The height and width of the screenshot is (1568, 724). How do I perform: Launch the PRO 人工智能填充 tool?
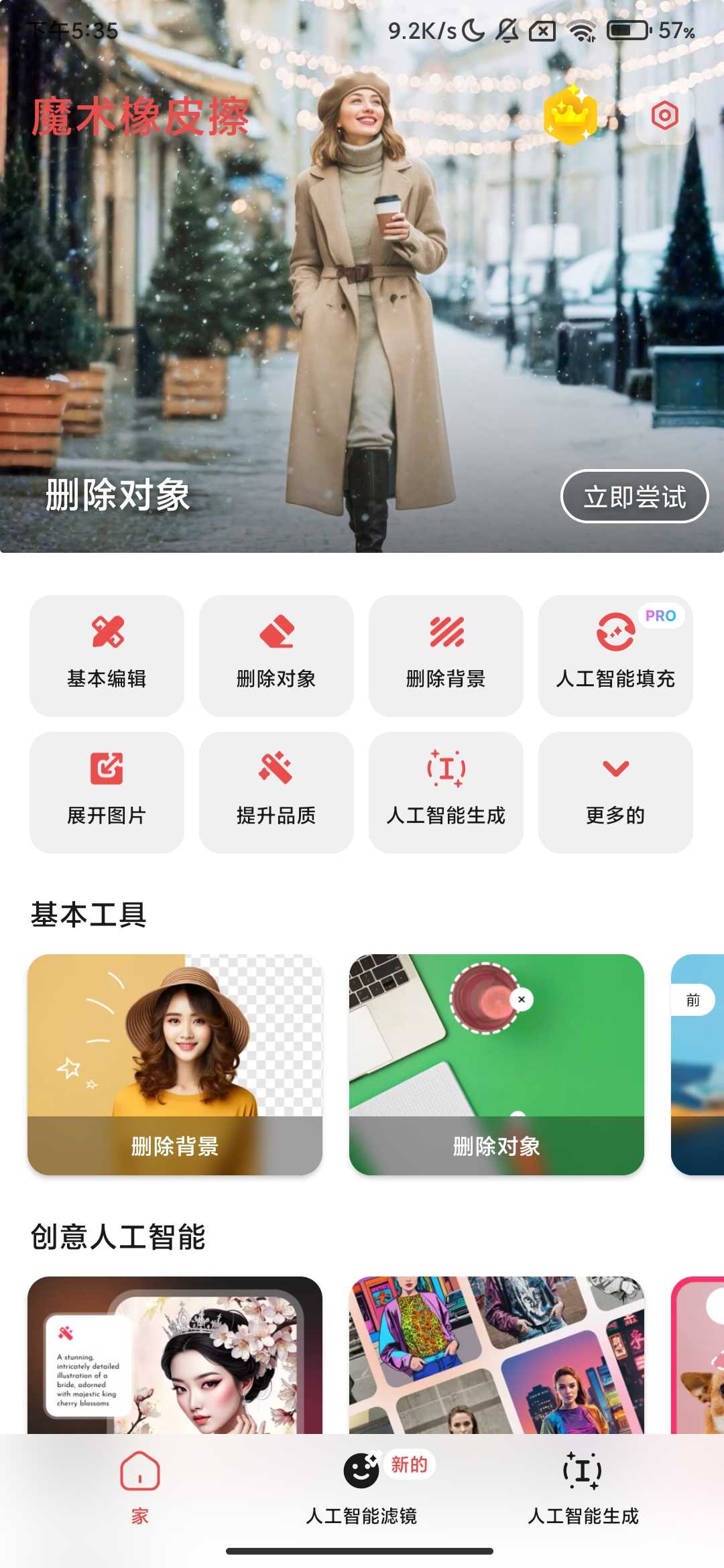tap(615, 655)
